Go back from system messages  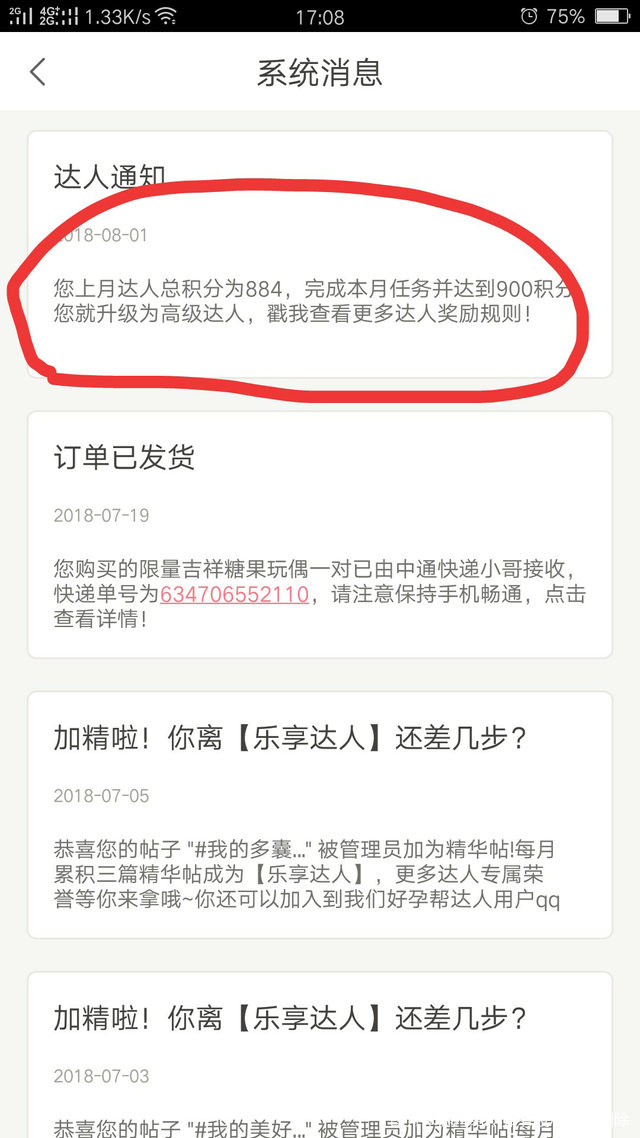(38, 72)
